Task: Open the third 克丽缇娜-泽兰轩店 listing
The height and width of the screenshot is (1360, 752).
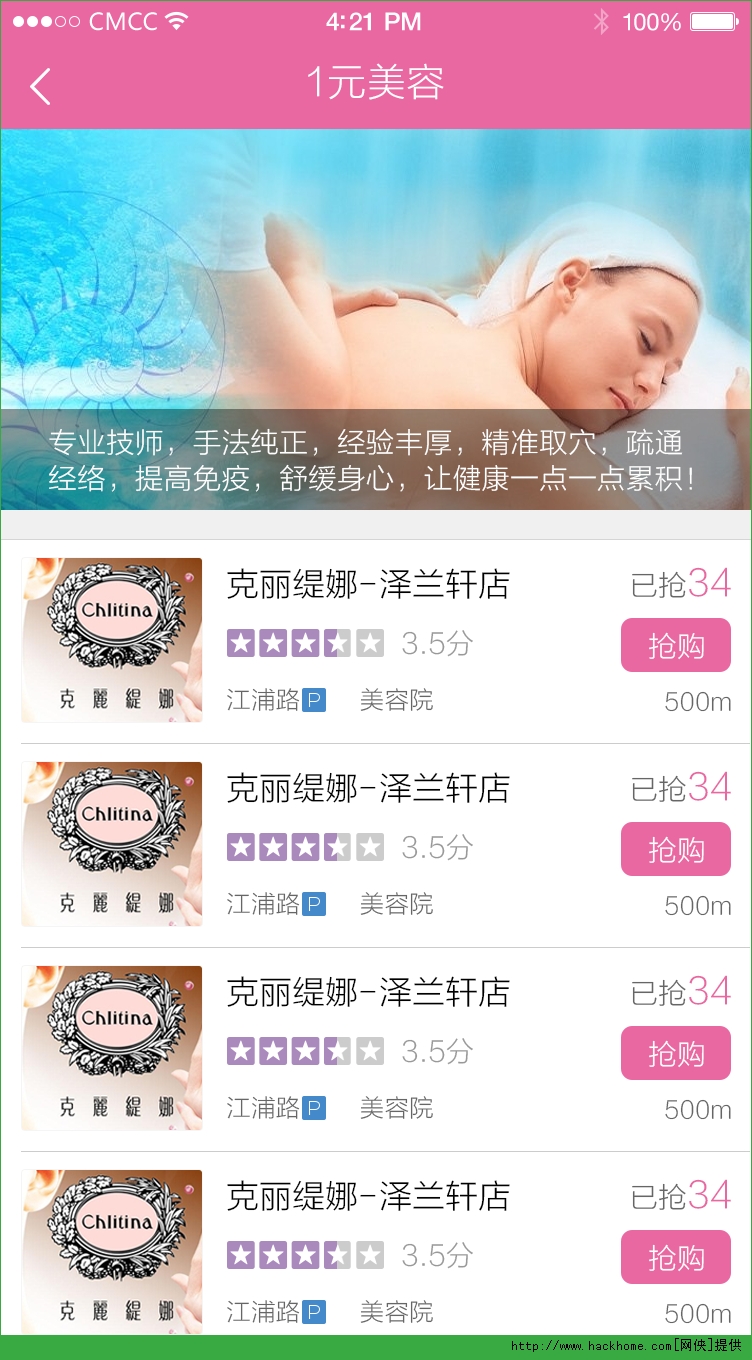Action: (368, 993)
